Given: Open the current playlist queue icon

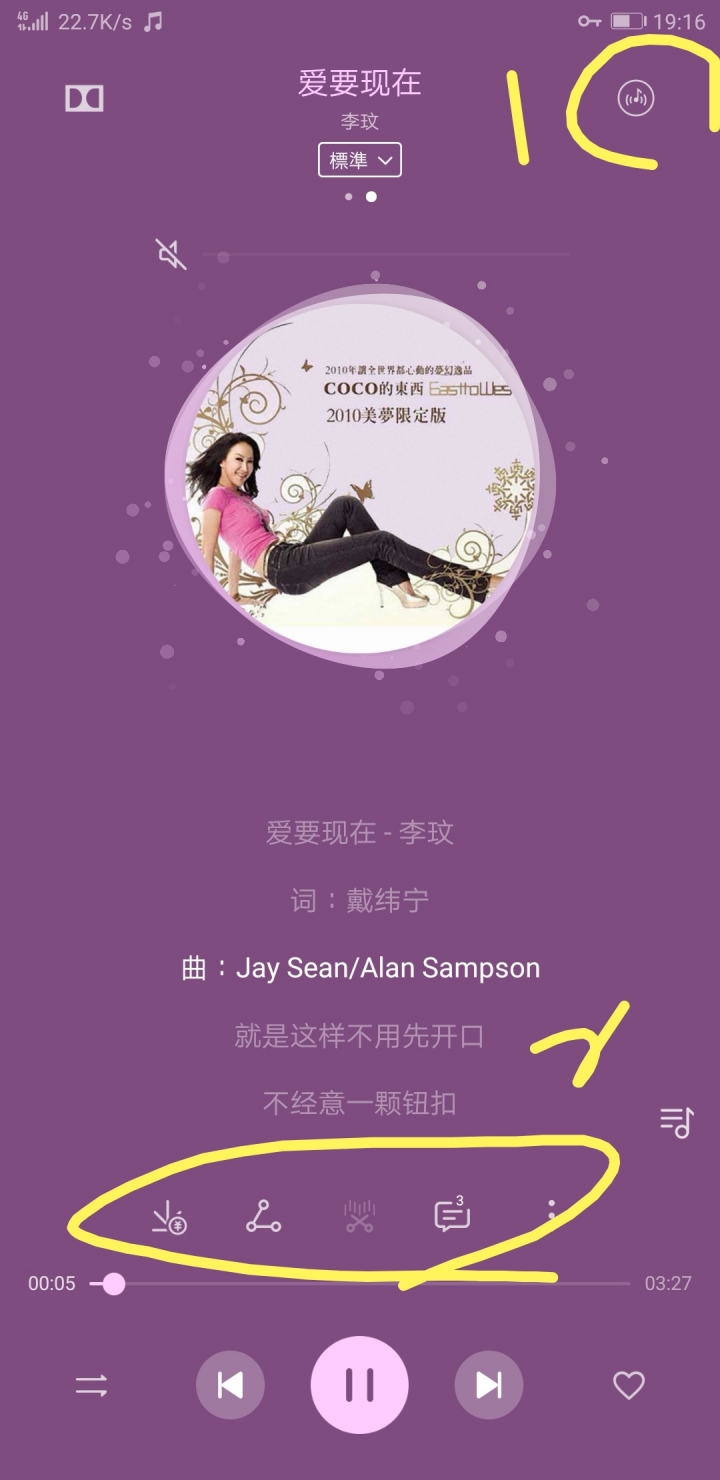Looking at the screenshot, I should 676,1122.
